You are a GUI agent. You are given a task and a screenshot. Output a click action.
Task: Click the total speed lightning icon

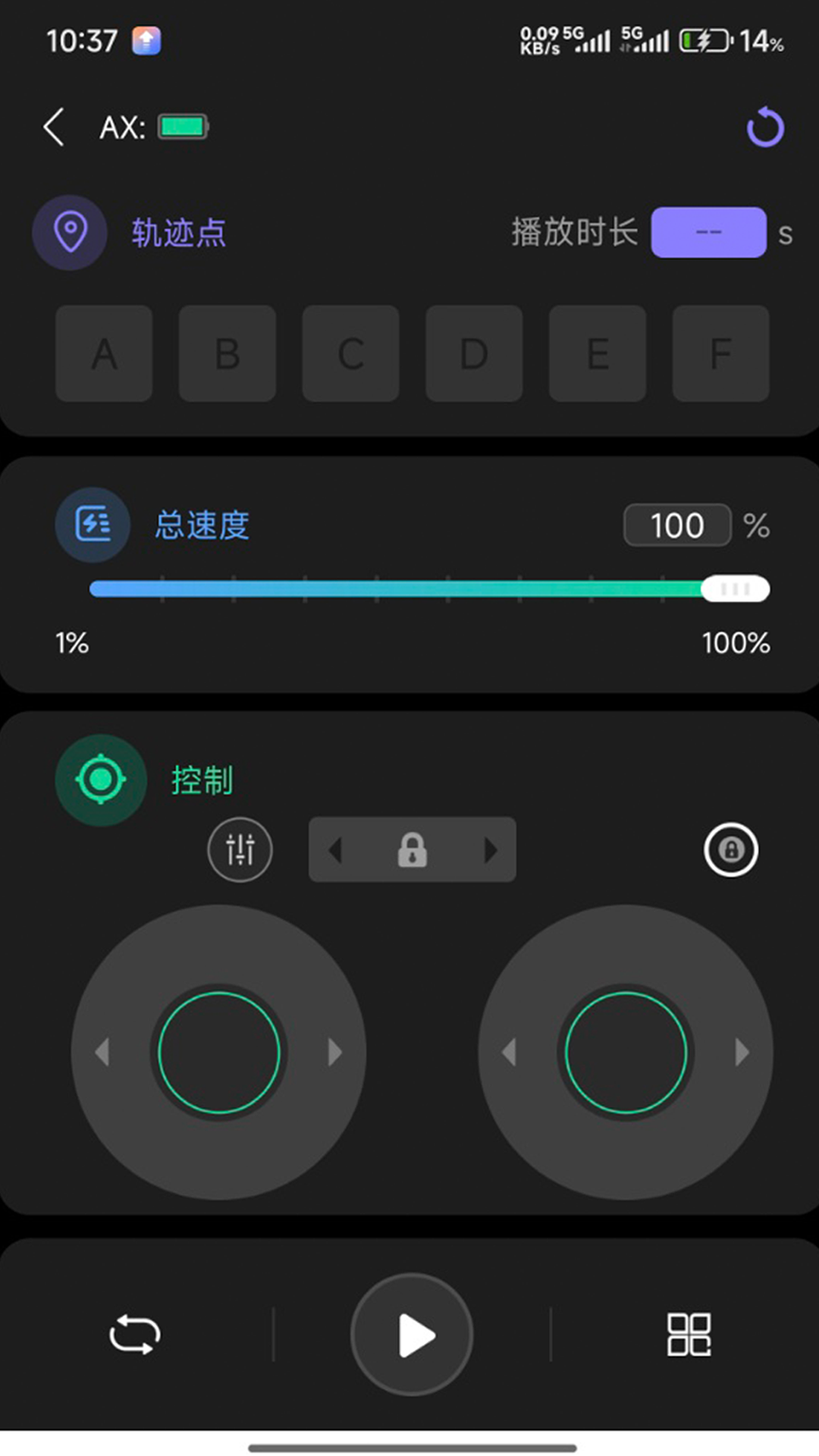[x=92, y=524]
